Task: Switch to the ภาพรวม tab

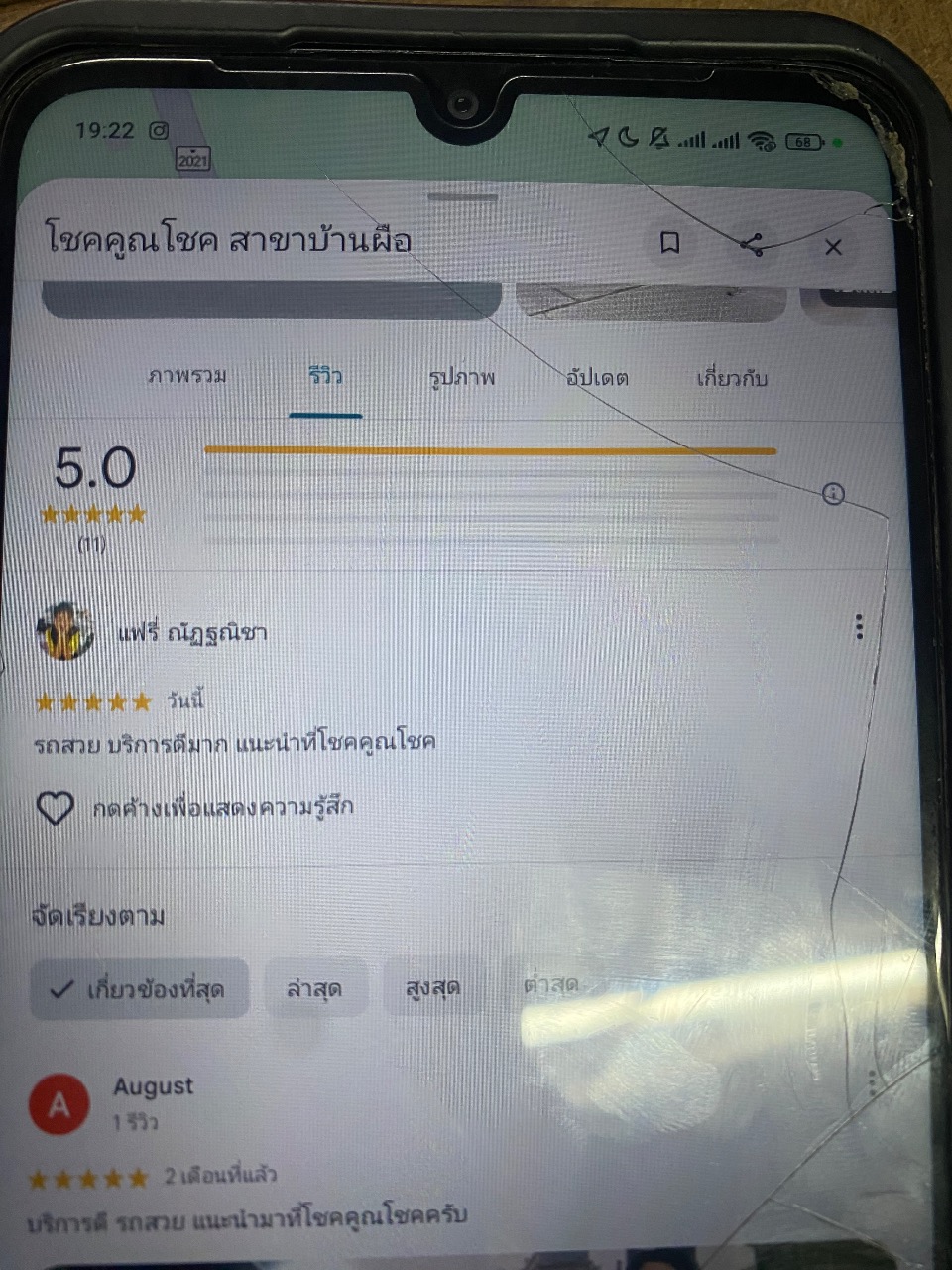Action: tap(187, 376)
